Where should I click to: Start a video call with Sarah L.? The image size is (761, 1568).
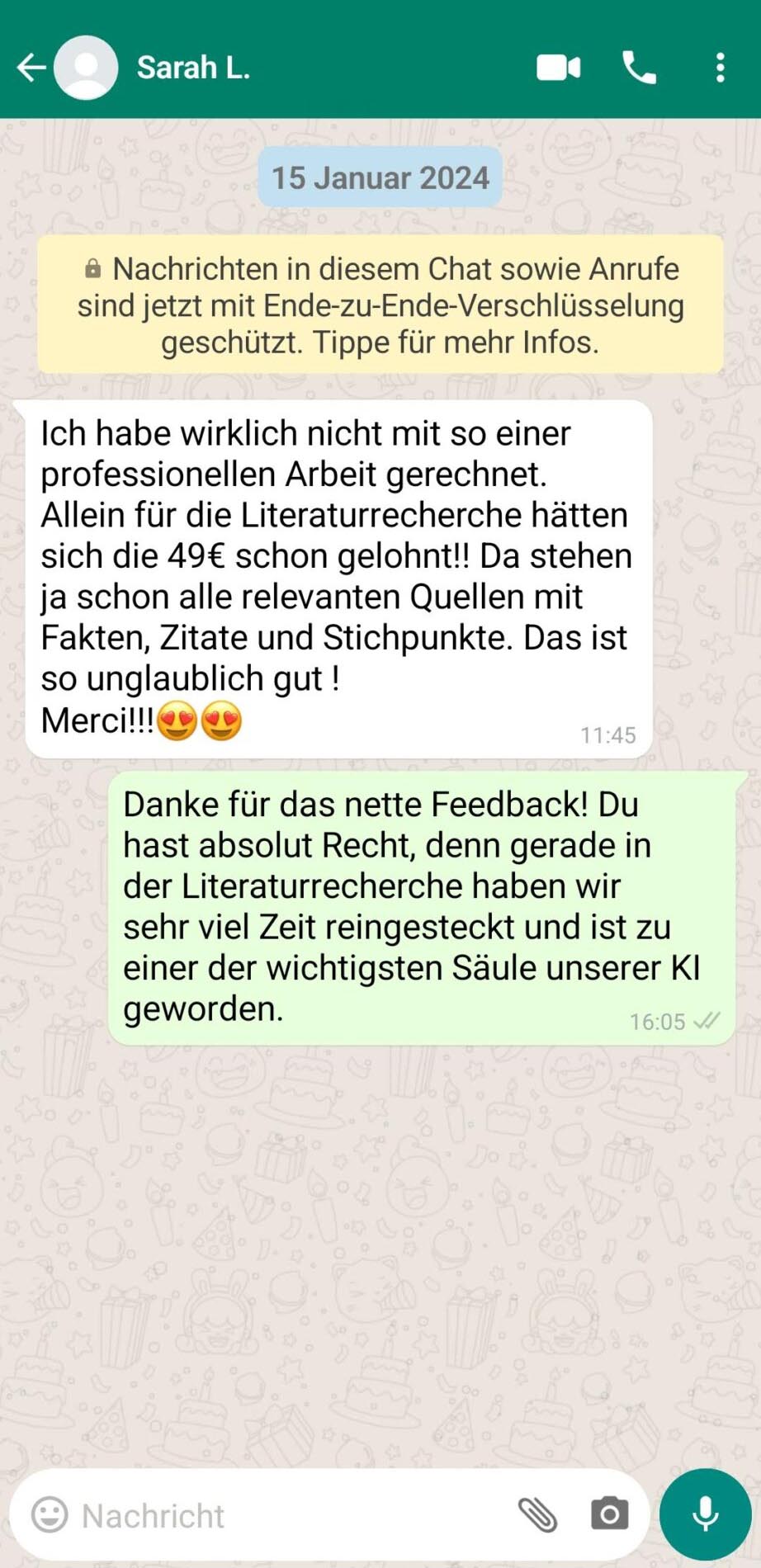tap(558, 67)
